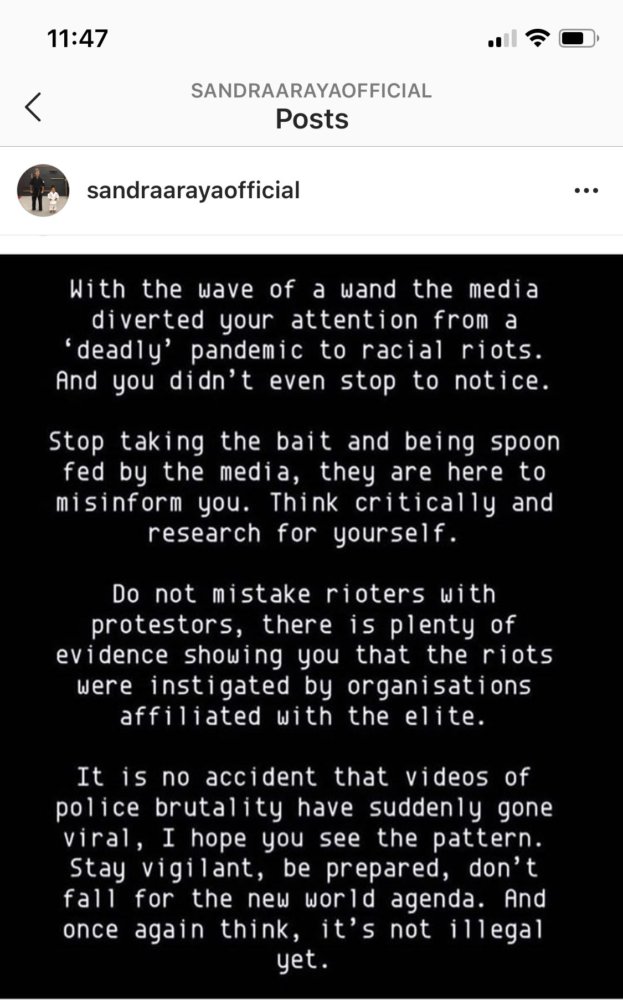Open the post's three-dot options menu
Image resolution: width=623 pixels, height=1000 pixels.
coord(586,191)
